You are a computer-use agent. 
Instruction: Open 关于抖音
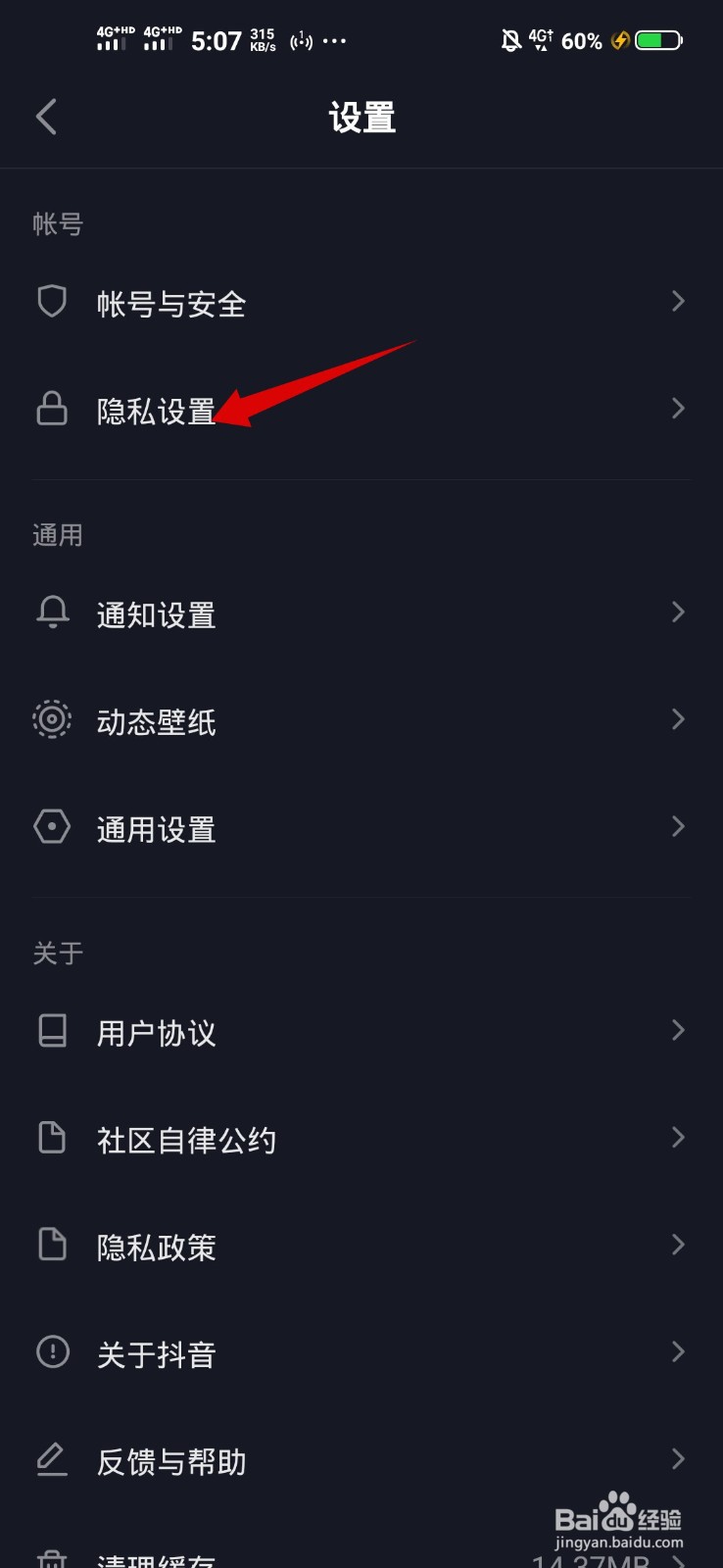click(x=361, y=1353)
